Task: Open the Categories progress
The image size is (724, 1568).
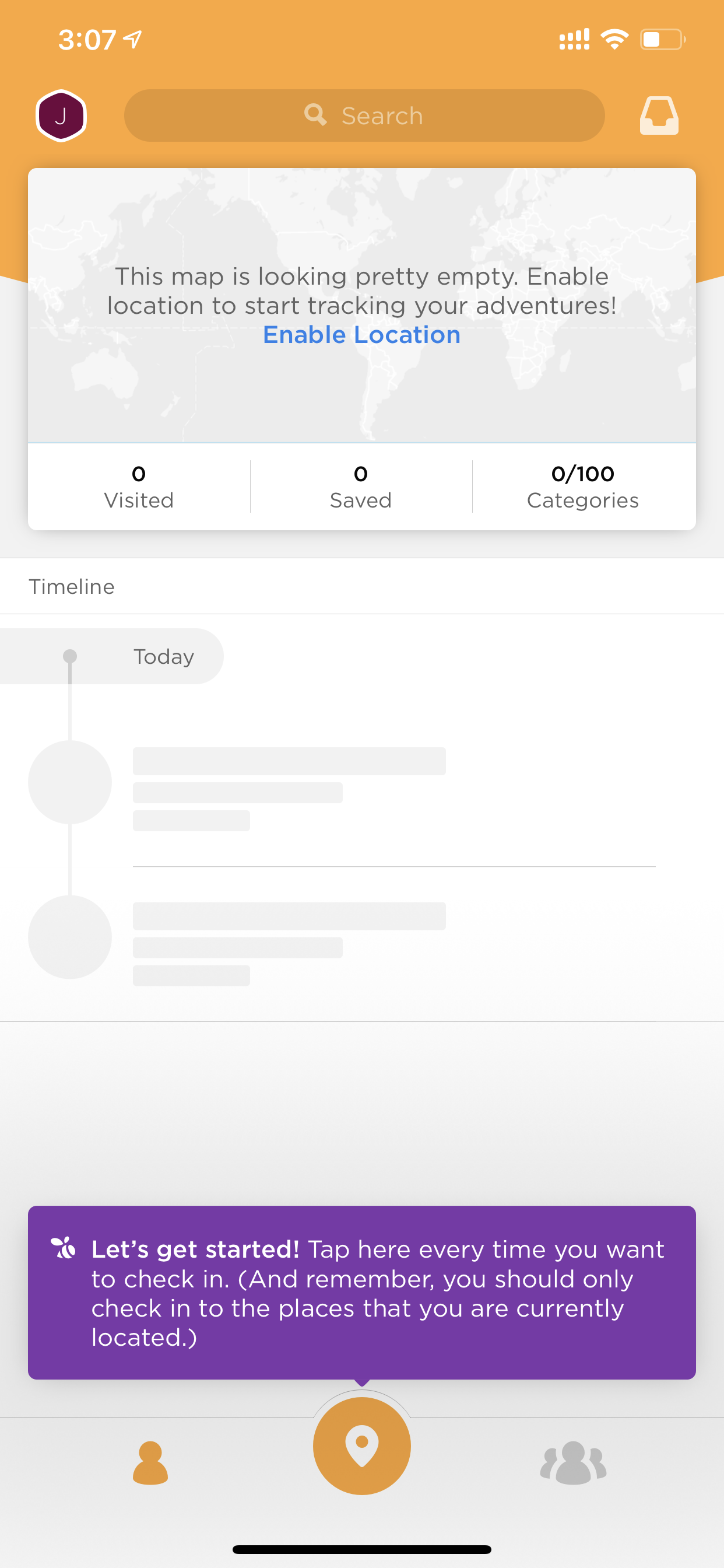Action: tap(583, 487)
